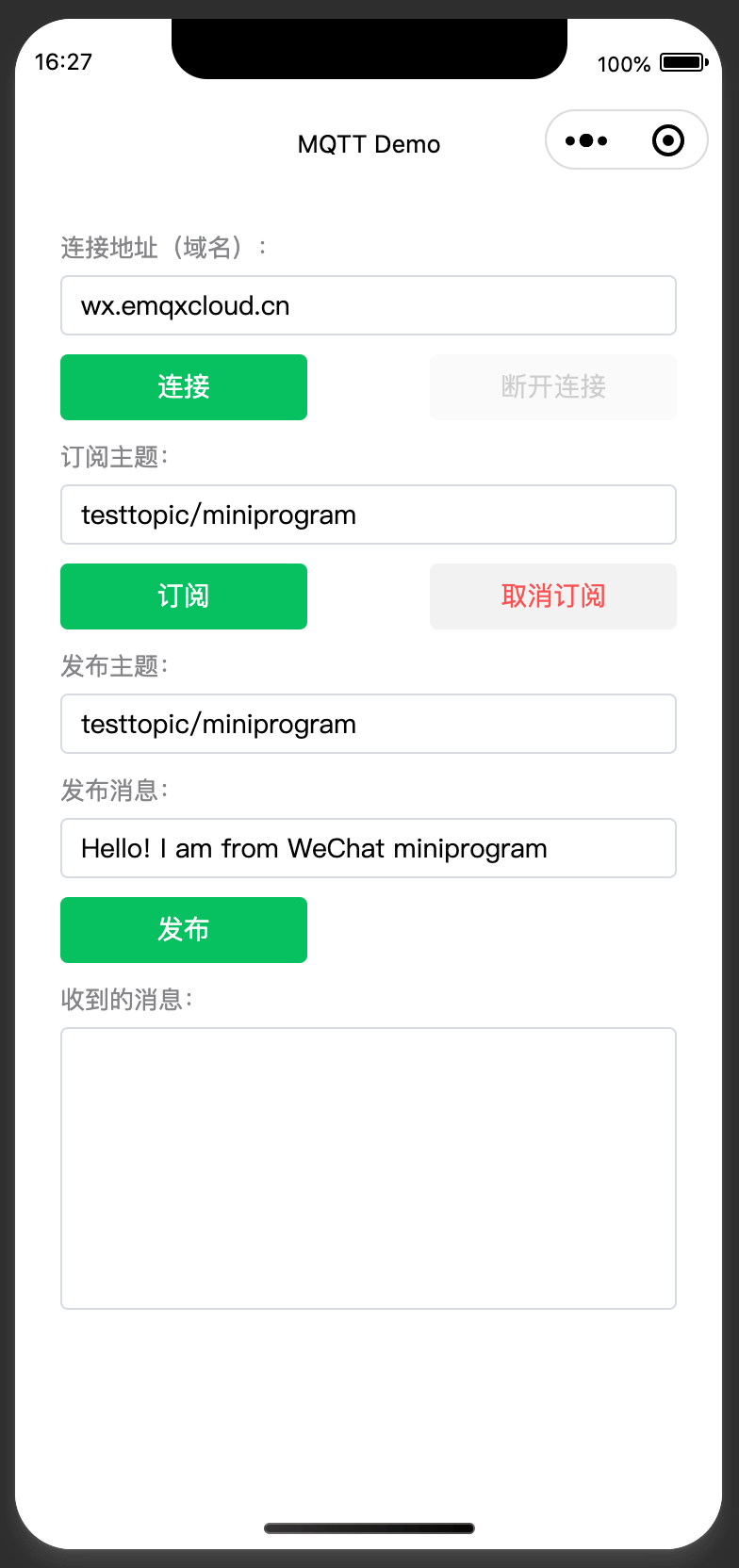739x1568 pixels.
Task: Tap the 取消订阅 unsubscribe button
Action: pos(552,596)
